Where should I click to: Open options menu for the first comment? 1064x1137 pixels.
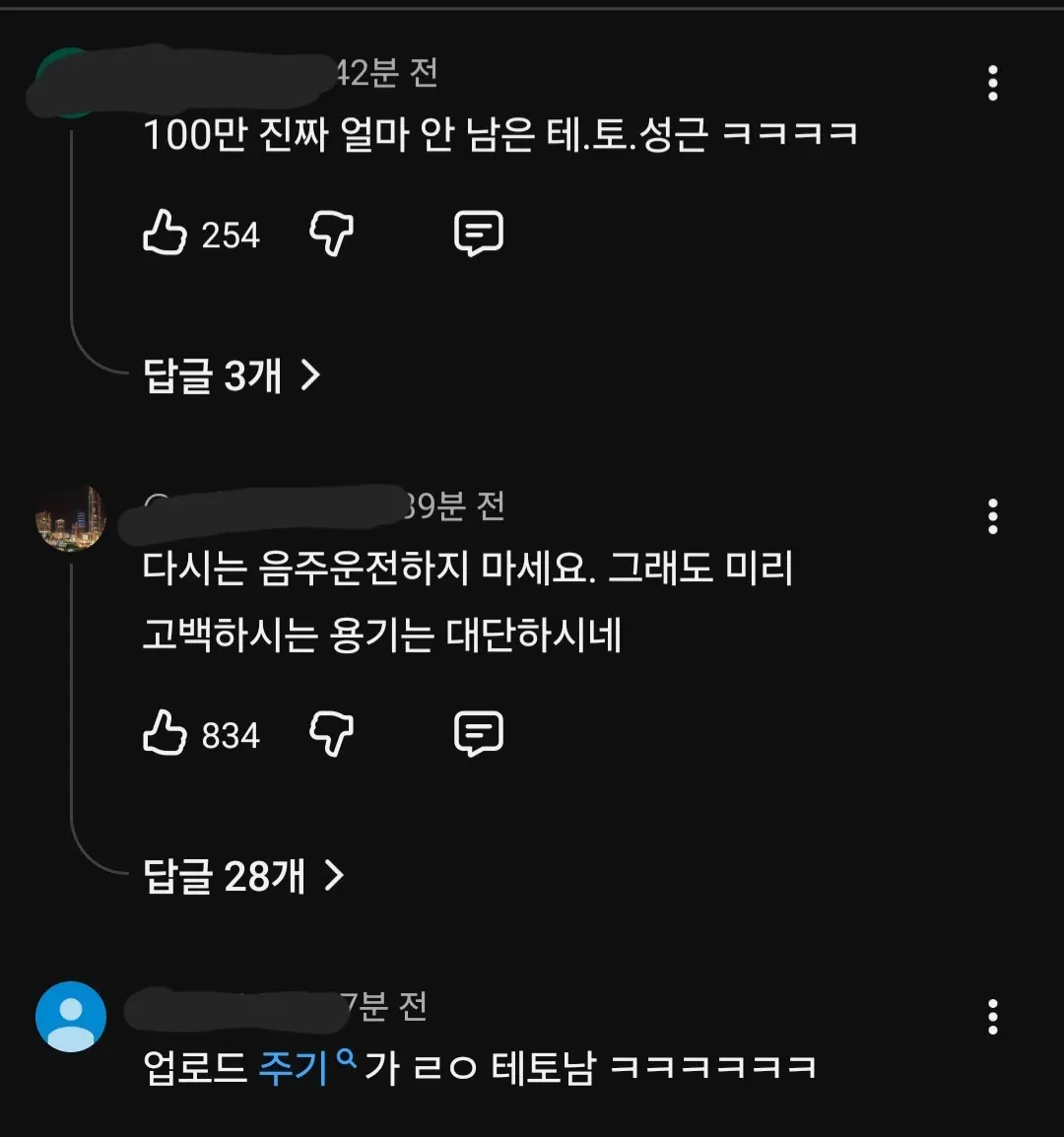tap(993, 84)
